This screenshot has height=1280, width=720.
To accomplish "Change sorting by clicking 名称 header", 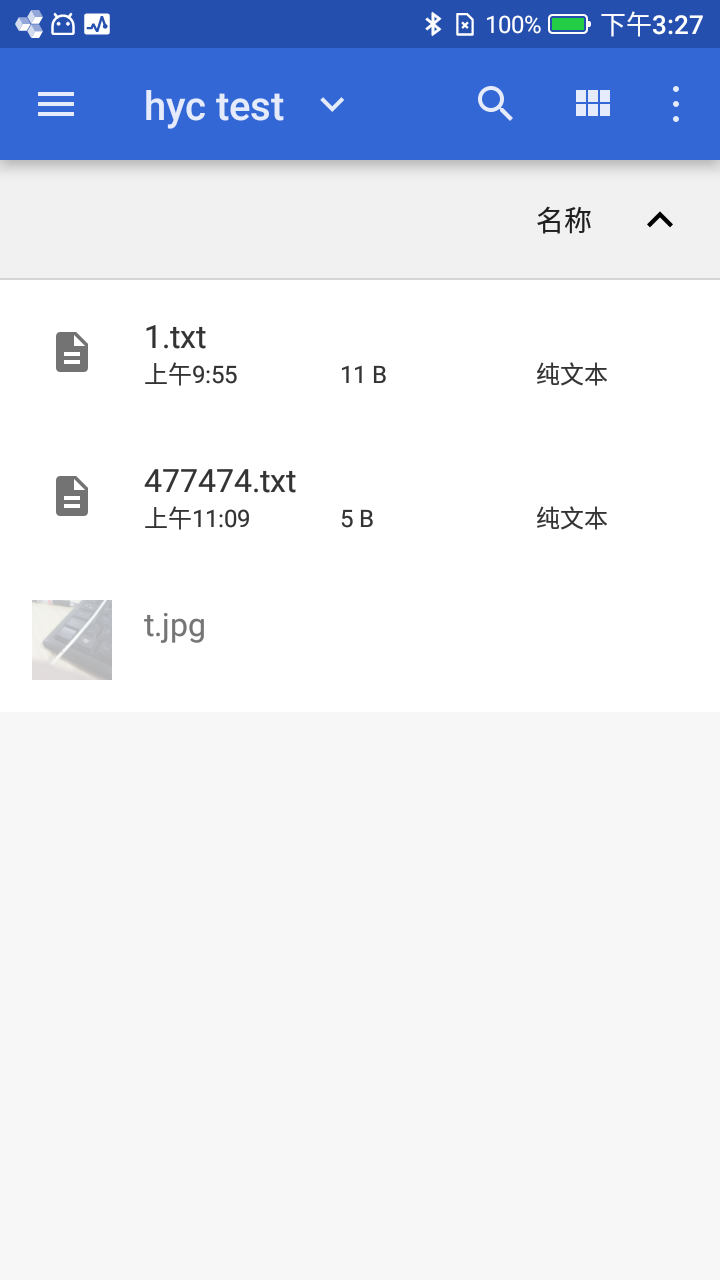I will coord(566,219).
